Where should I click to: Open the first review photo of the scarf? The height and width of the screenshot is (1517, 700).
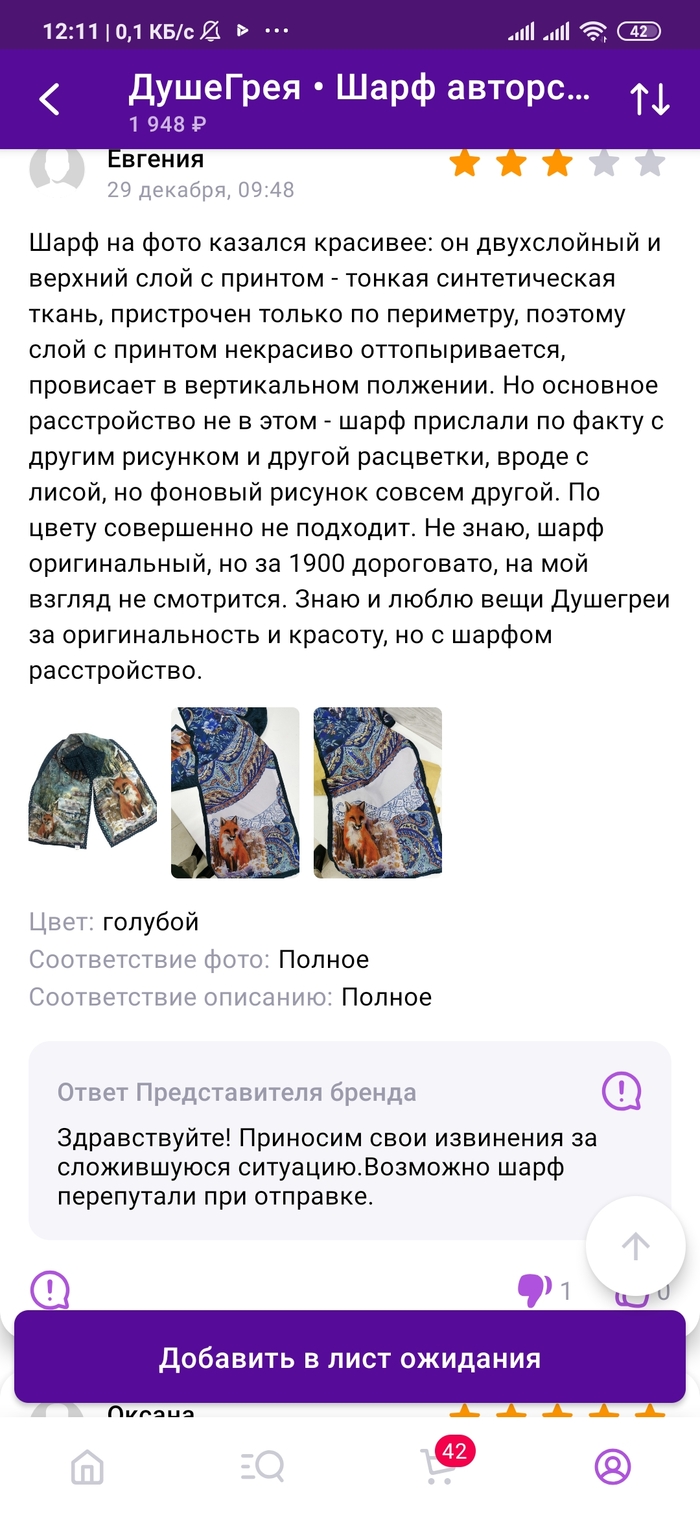click(x=92, y=792)
